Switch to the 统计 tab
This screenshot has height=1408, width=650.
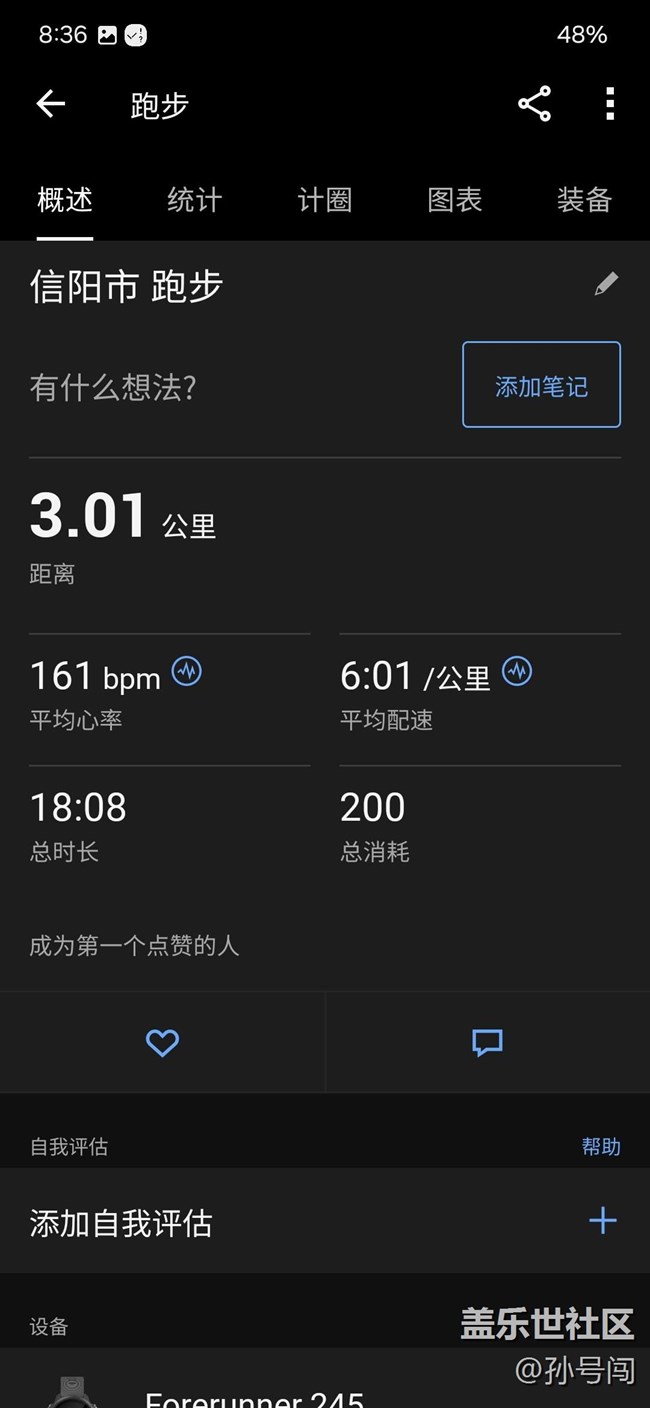pyautogui.click(x=194, y=200)
